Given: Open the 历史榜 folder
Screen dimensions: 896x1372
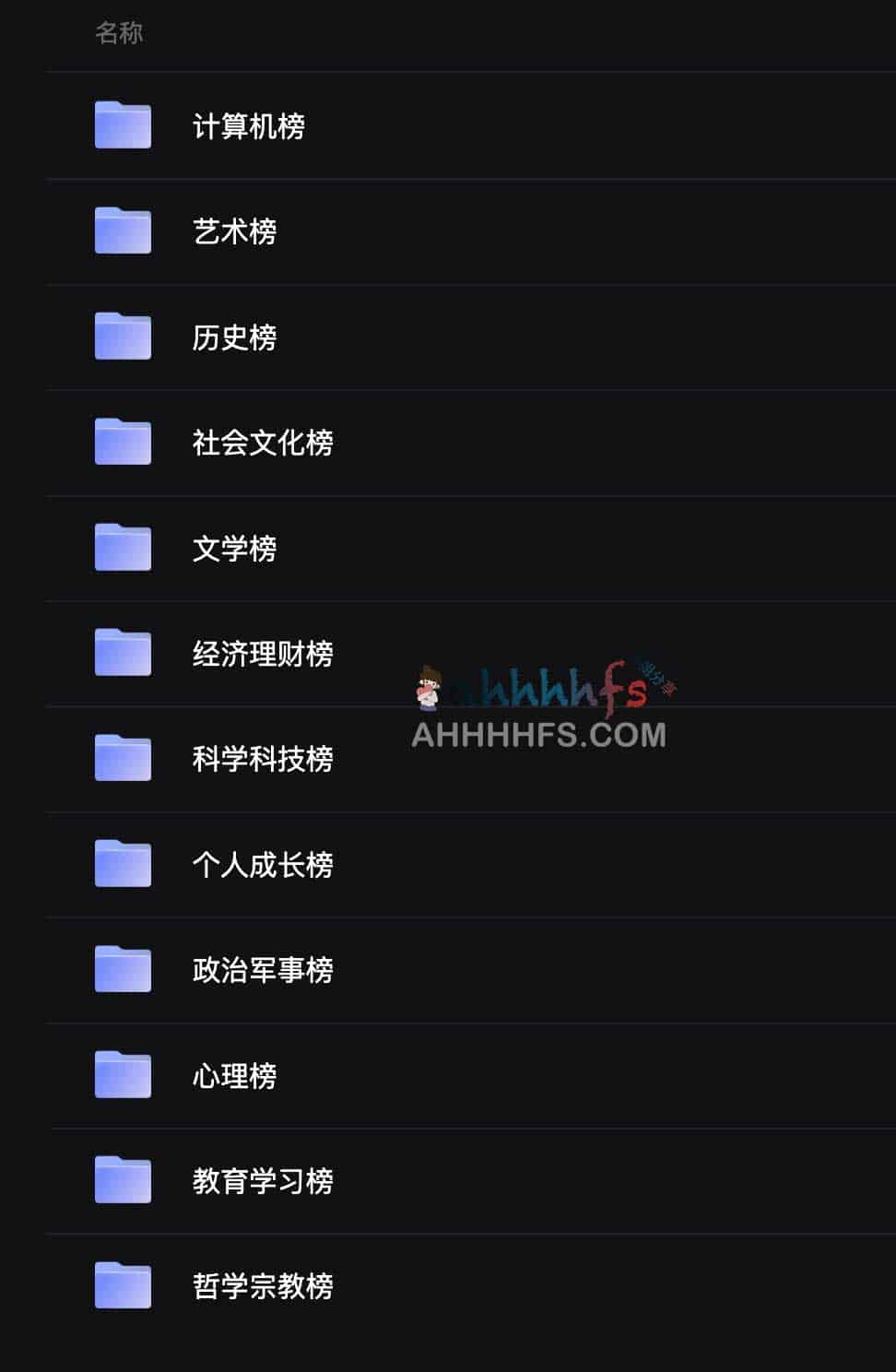Looking at the screenshot, I should pos(234,337).
